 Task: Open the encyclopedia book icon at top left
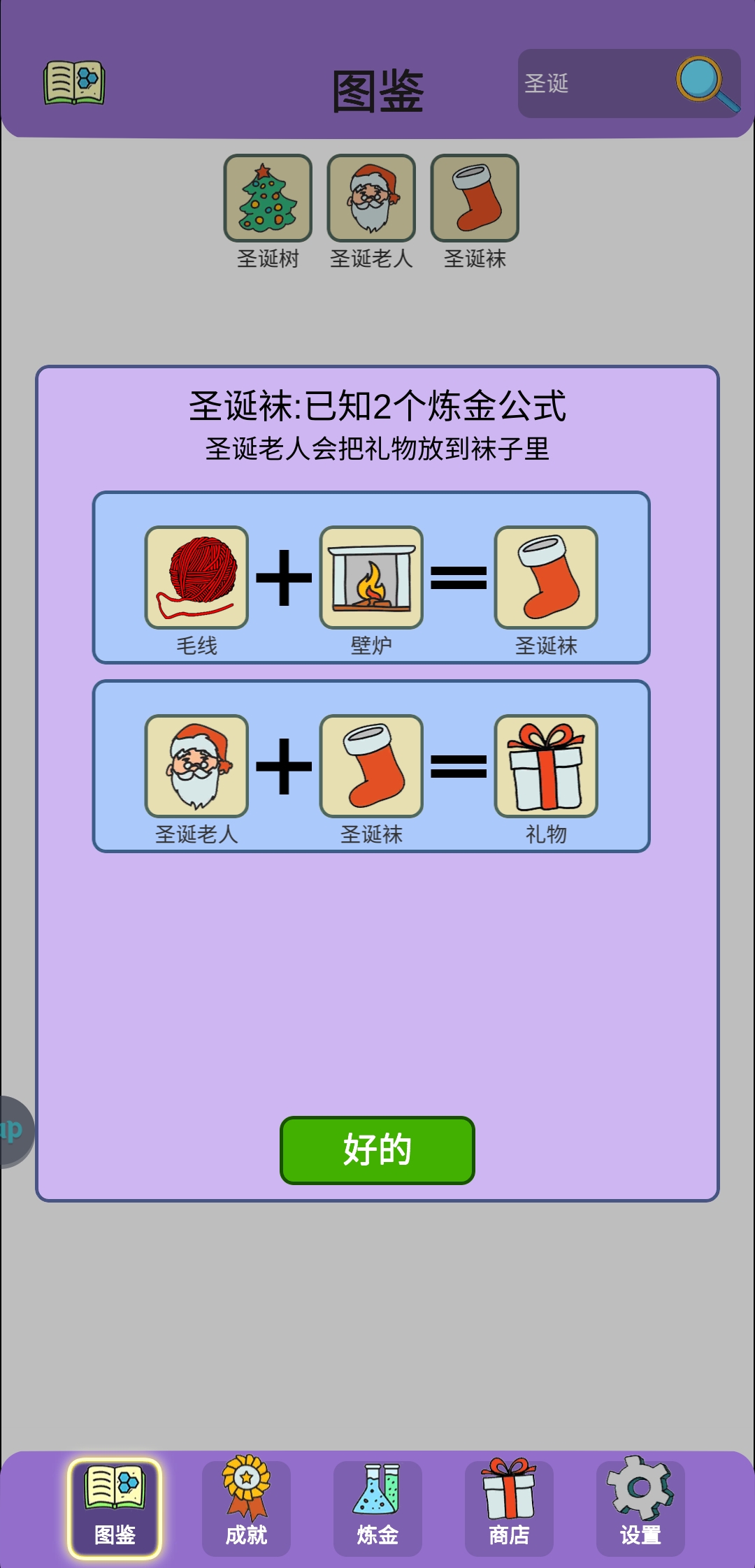point(74,84)
